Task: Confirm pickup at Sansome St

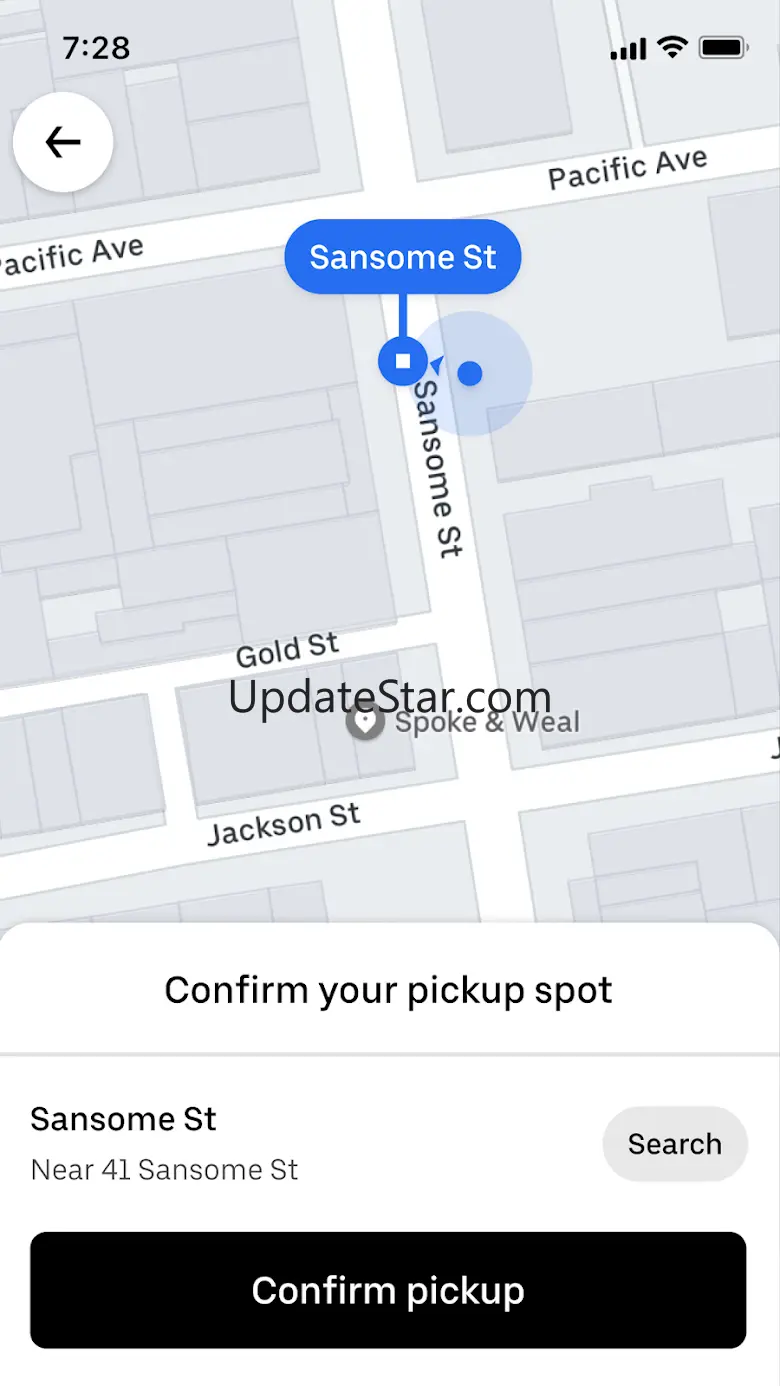Action: 388,1290
